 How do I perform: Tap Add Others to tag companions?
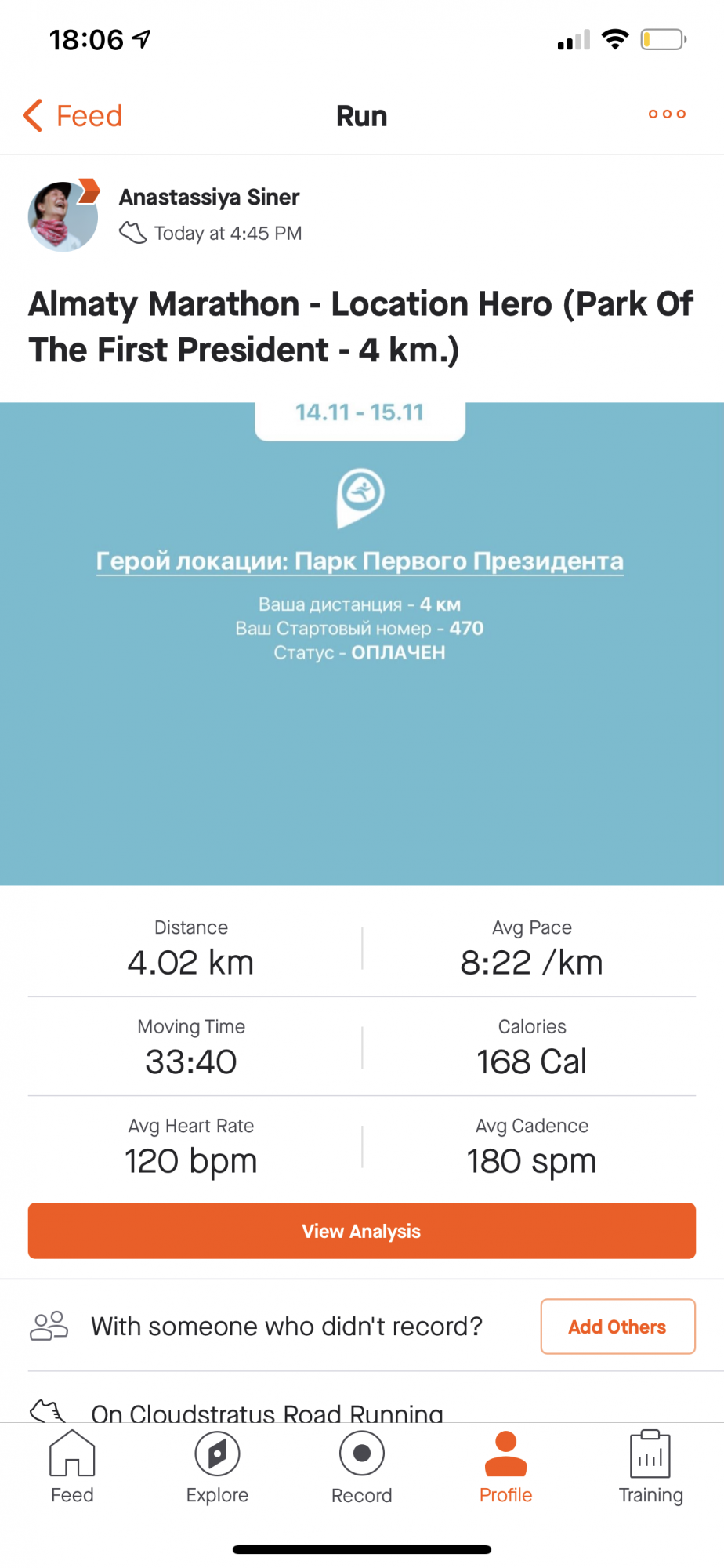point(617,1327)
